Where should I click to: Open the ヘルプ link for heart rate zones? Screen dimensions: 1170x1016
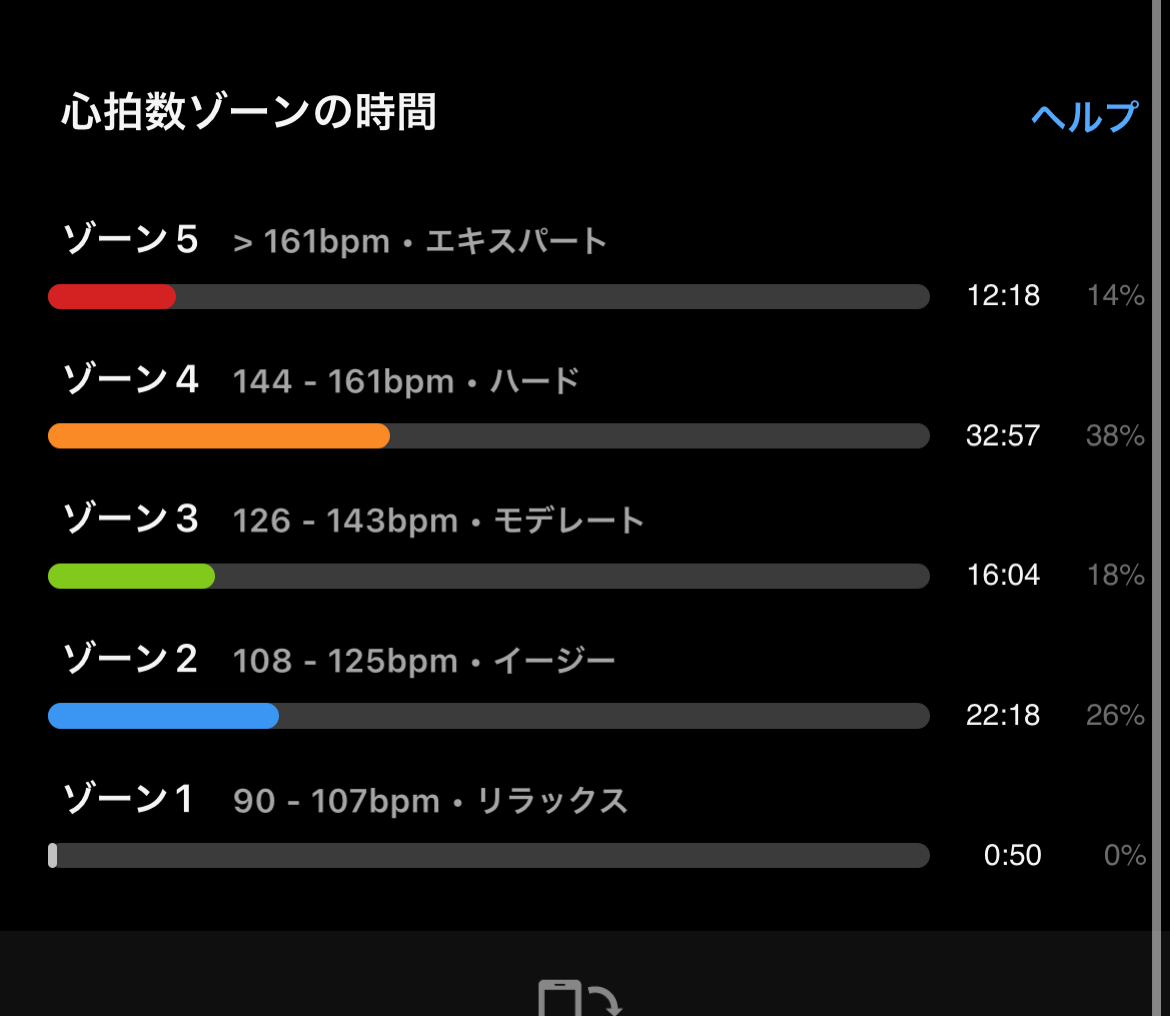(1084, 117)
